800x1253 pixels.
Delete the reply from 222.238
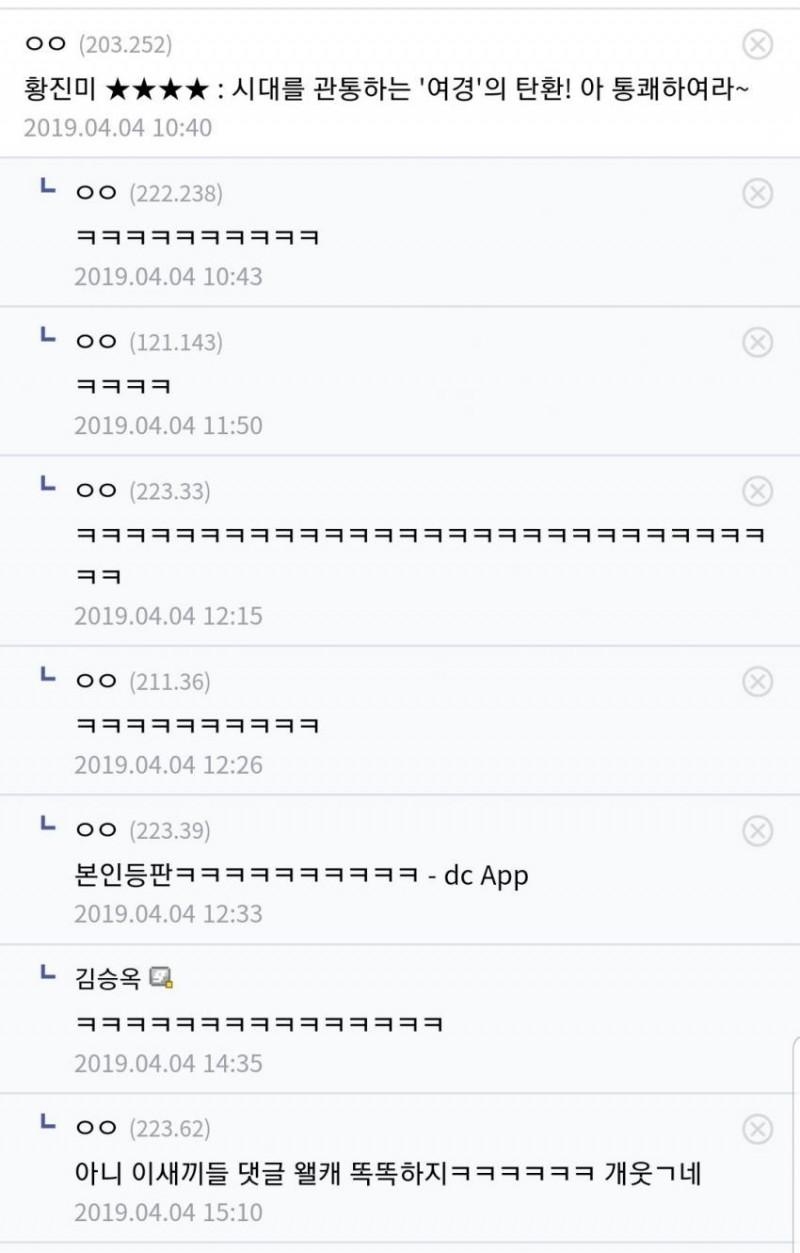757,193
